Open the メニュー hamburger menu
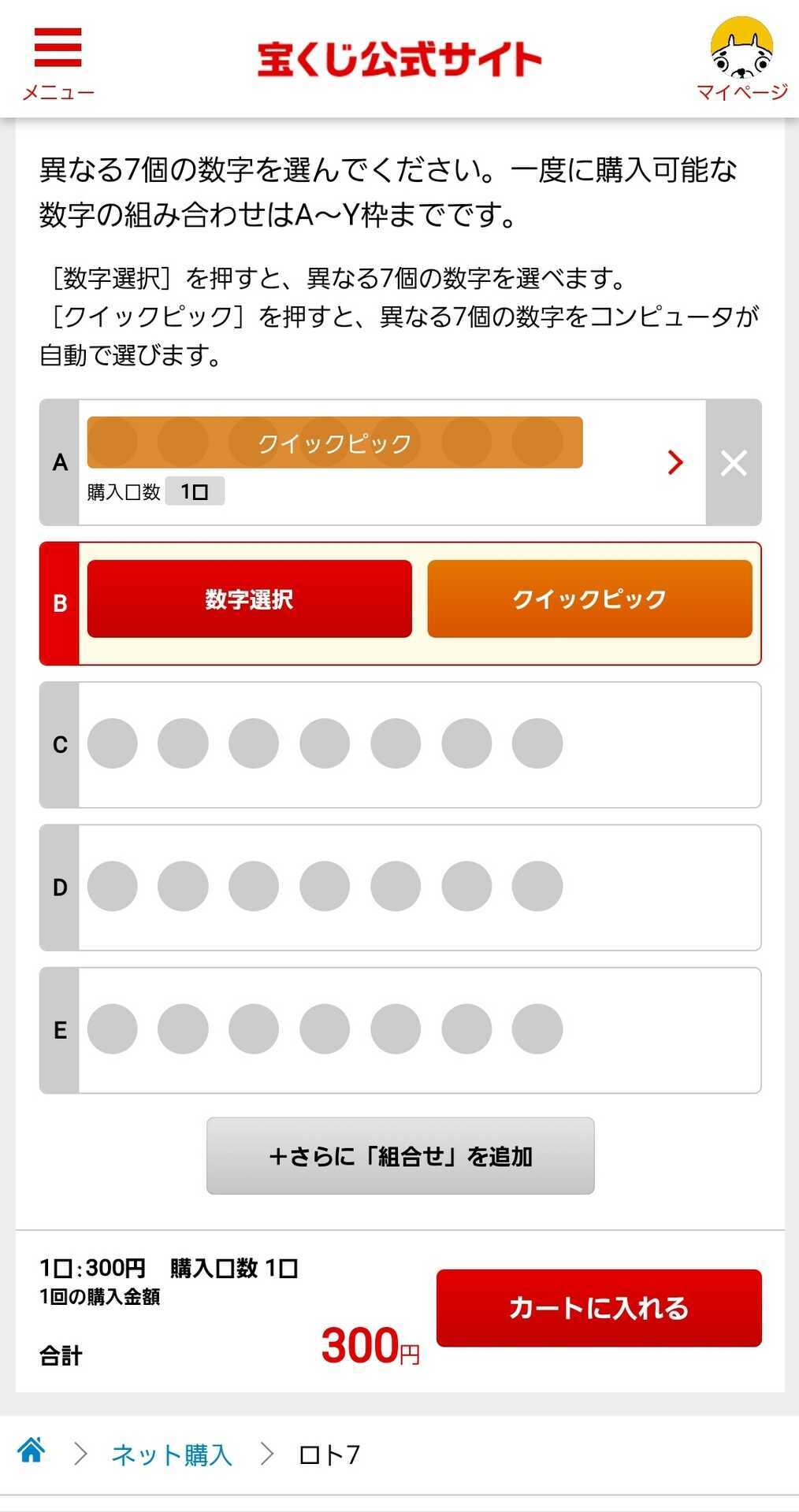This screenshot has height=1512, width=799. [x=58, y=63]
